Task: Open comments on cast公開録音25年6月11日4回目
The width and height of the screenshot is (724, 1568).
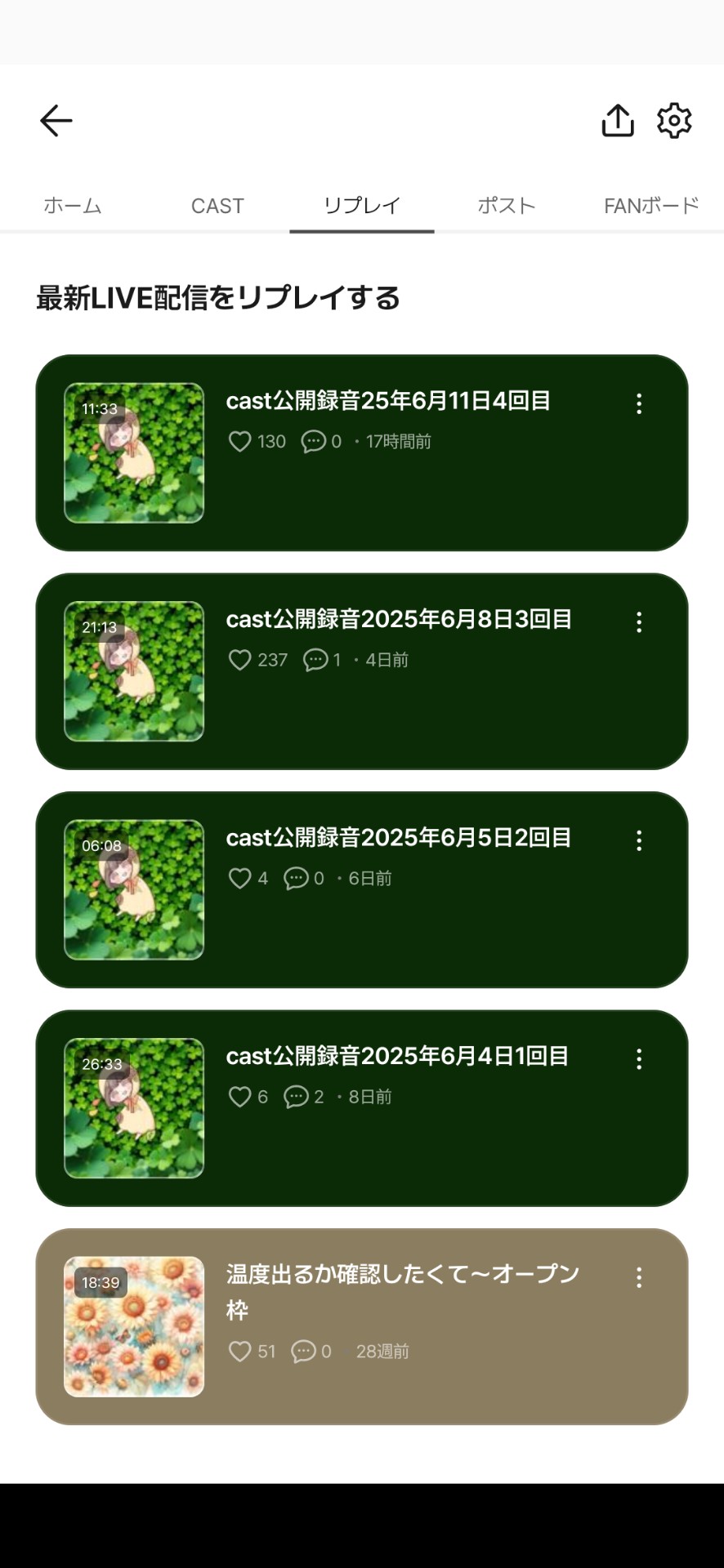Action: click(x=313, y=441)
